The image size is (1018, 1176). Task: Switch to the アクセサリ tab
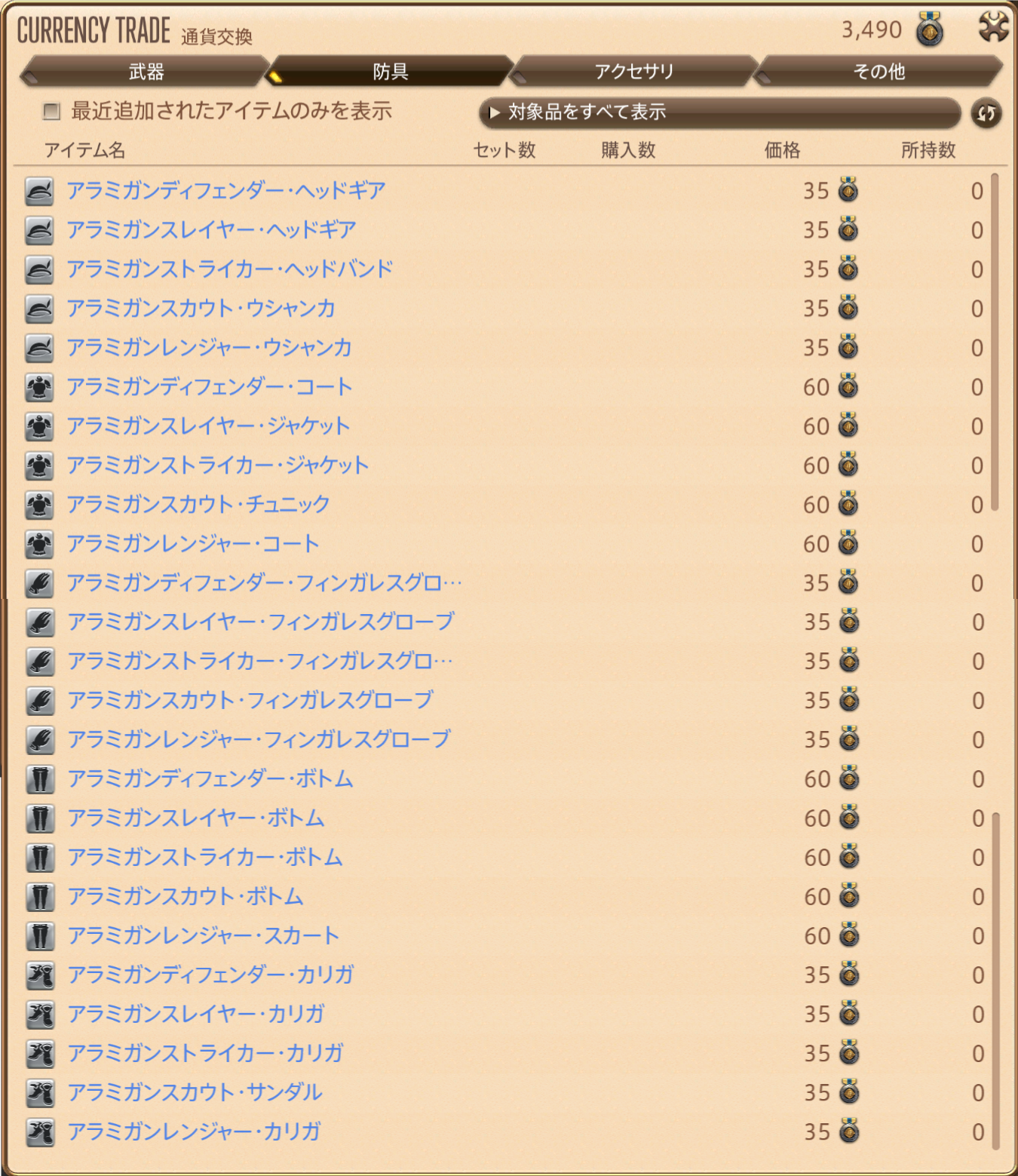(x=633, y=72)
